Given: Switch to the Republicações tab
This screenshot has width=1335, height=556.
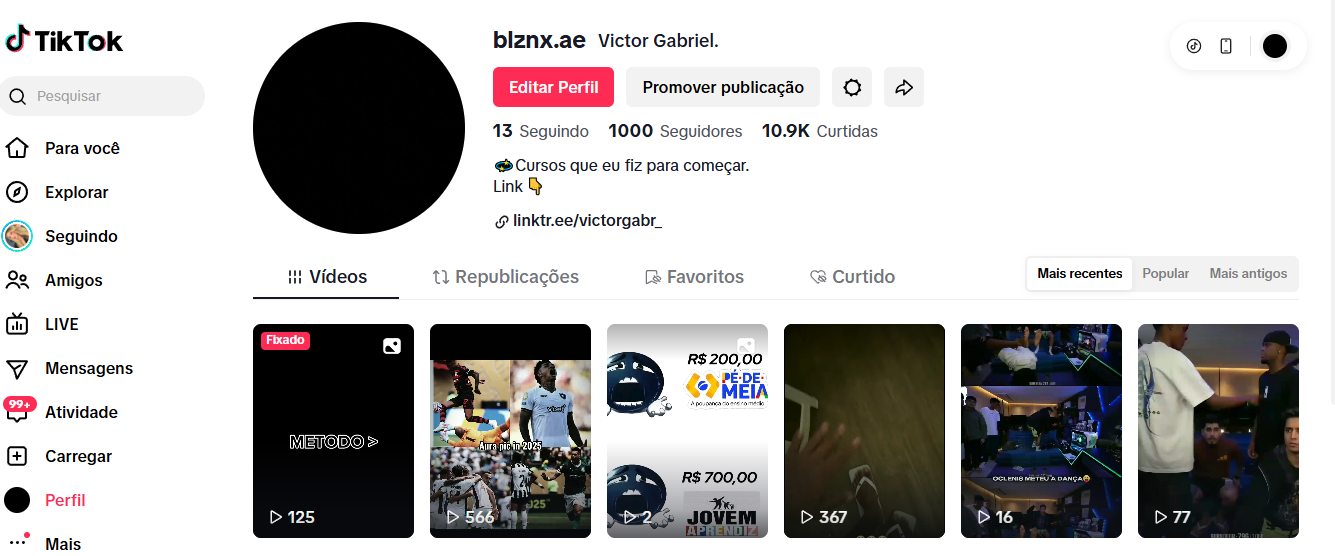Looking at the screenshot, I should [x=506, y=277].
